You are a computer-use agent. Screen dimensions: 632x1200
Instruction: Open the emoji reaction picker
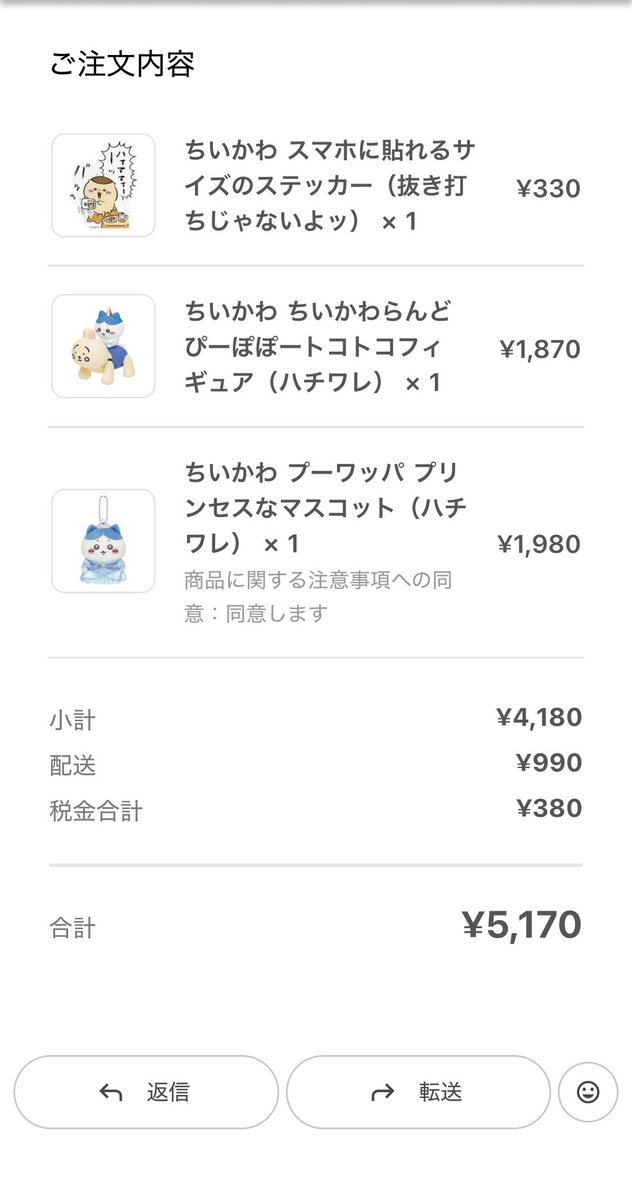tap(588, 1092)
